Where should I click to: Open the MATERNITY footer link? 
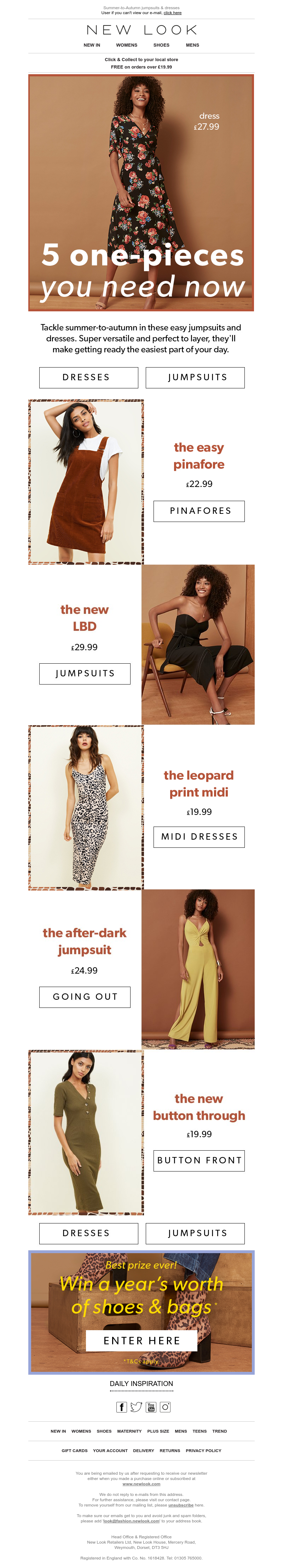[x=129, y=1431]
